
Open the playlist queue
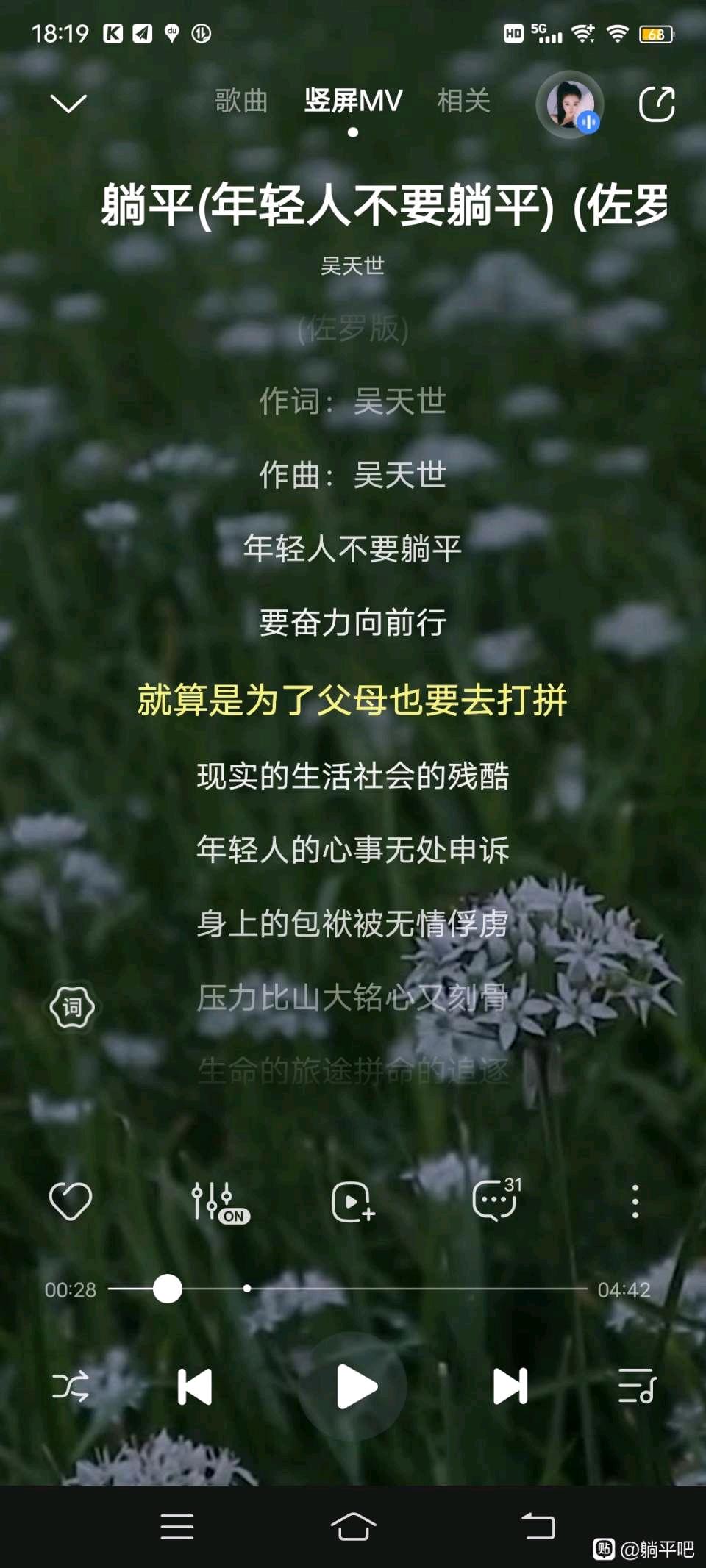[637, 1386]
